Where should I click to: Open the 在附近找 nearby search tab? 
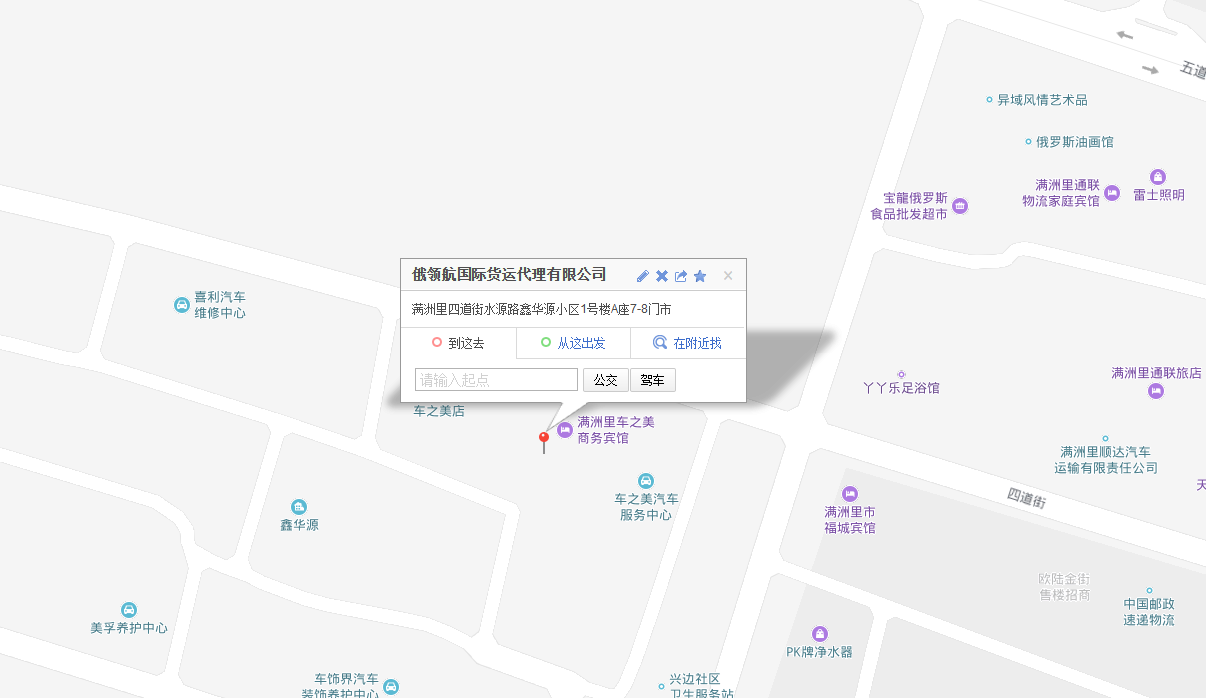pyautogui.click(x=688, y=343)
